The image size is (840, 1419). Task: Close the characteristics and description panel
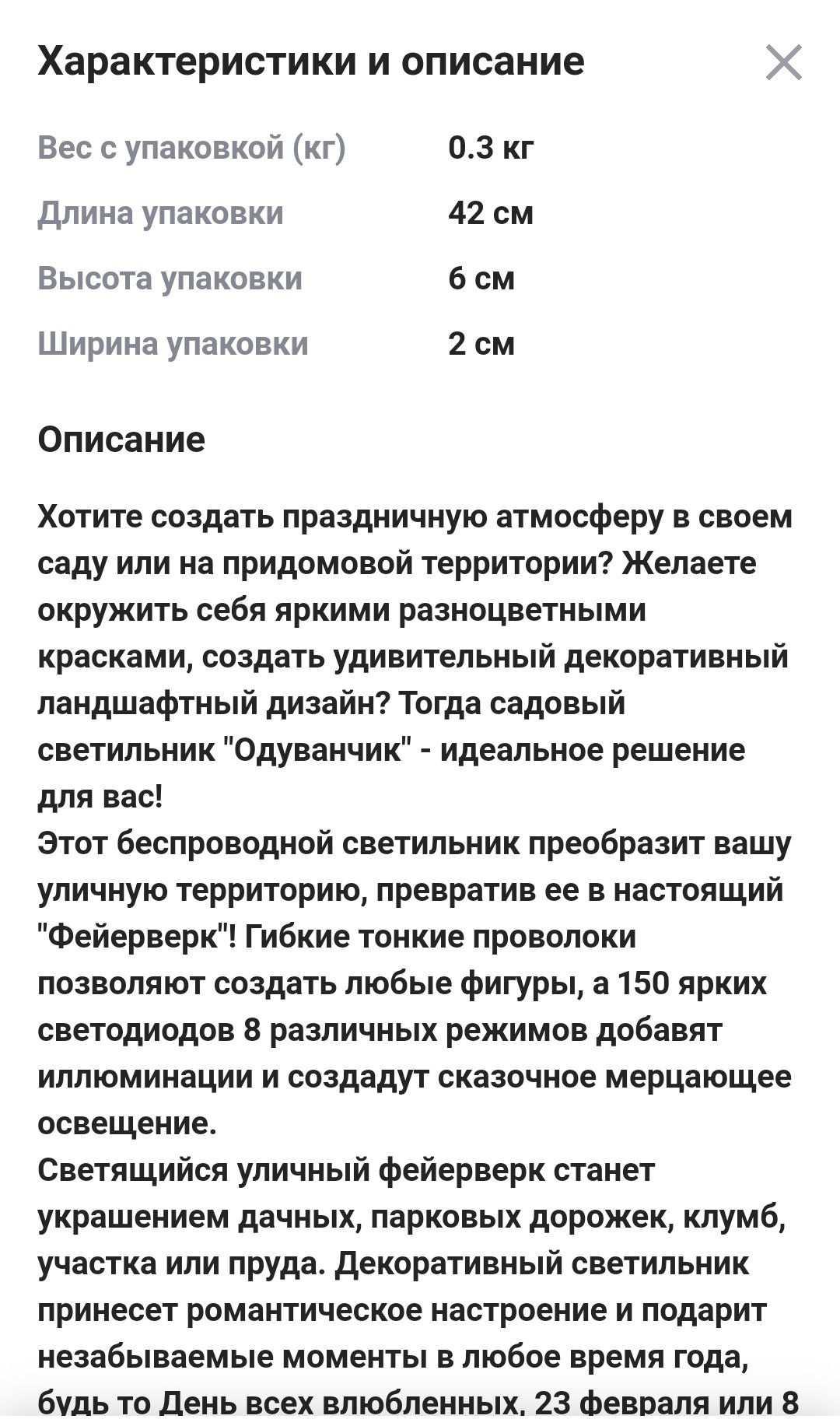(783, 62)
